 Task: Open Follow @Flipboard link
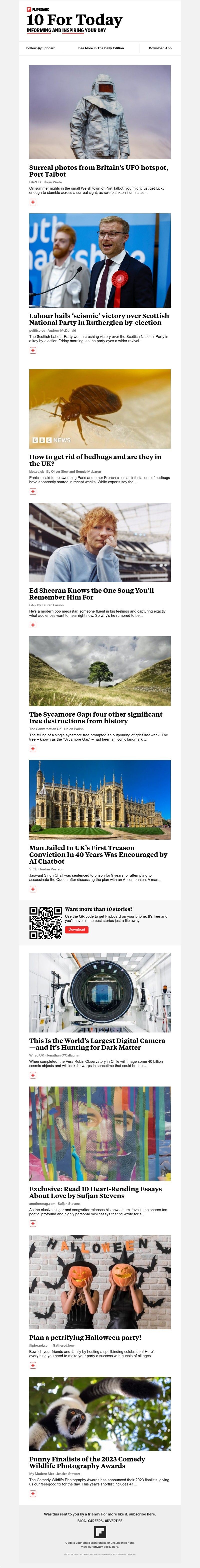pyautogui.click(x=41, y=48)
